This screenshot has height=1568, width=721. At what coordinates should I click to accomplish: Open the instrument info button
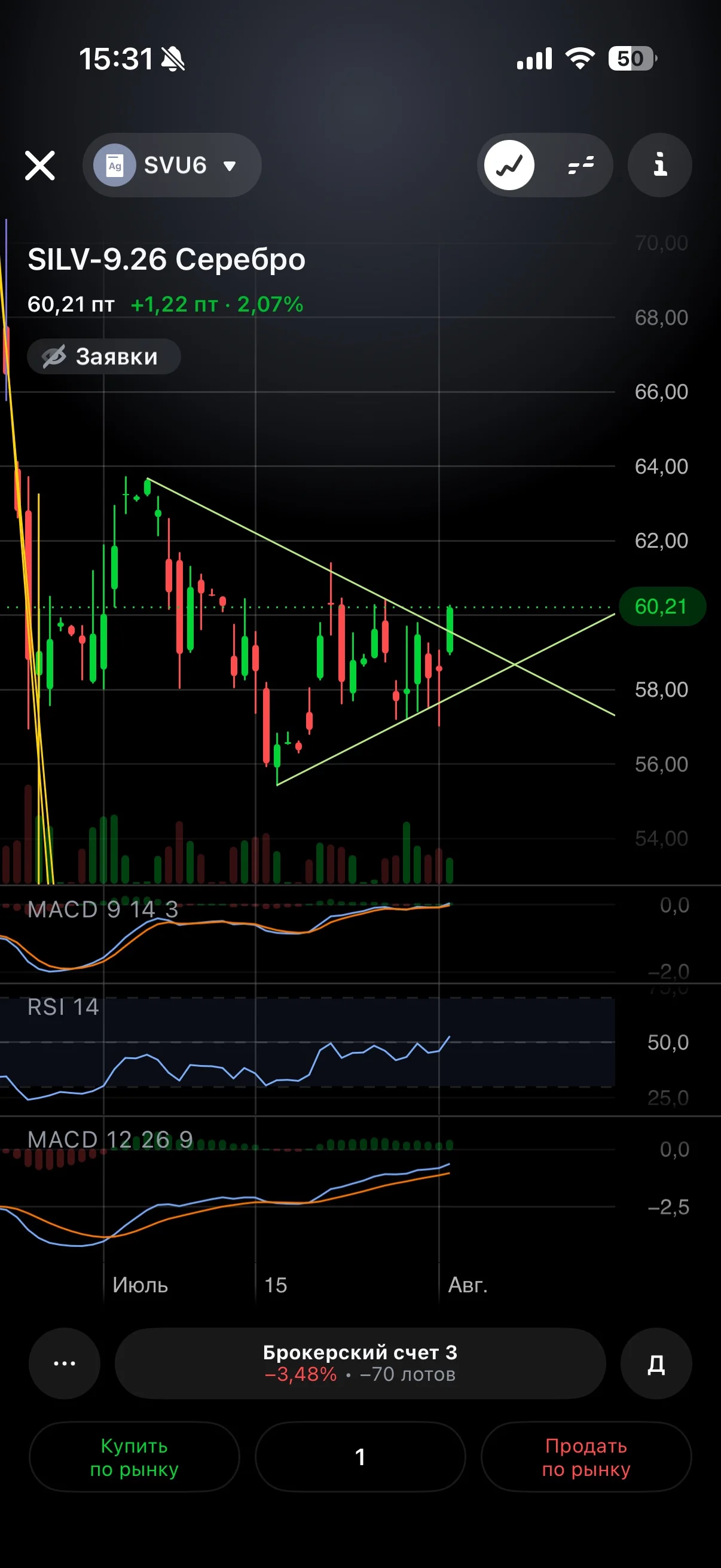coord(659,165)
